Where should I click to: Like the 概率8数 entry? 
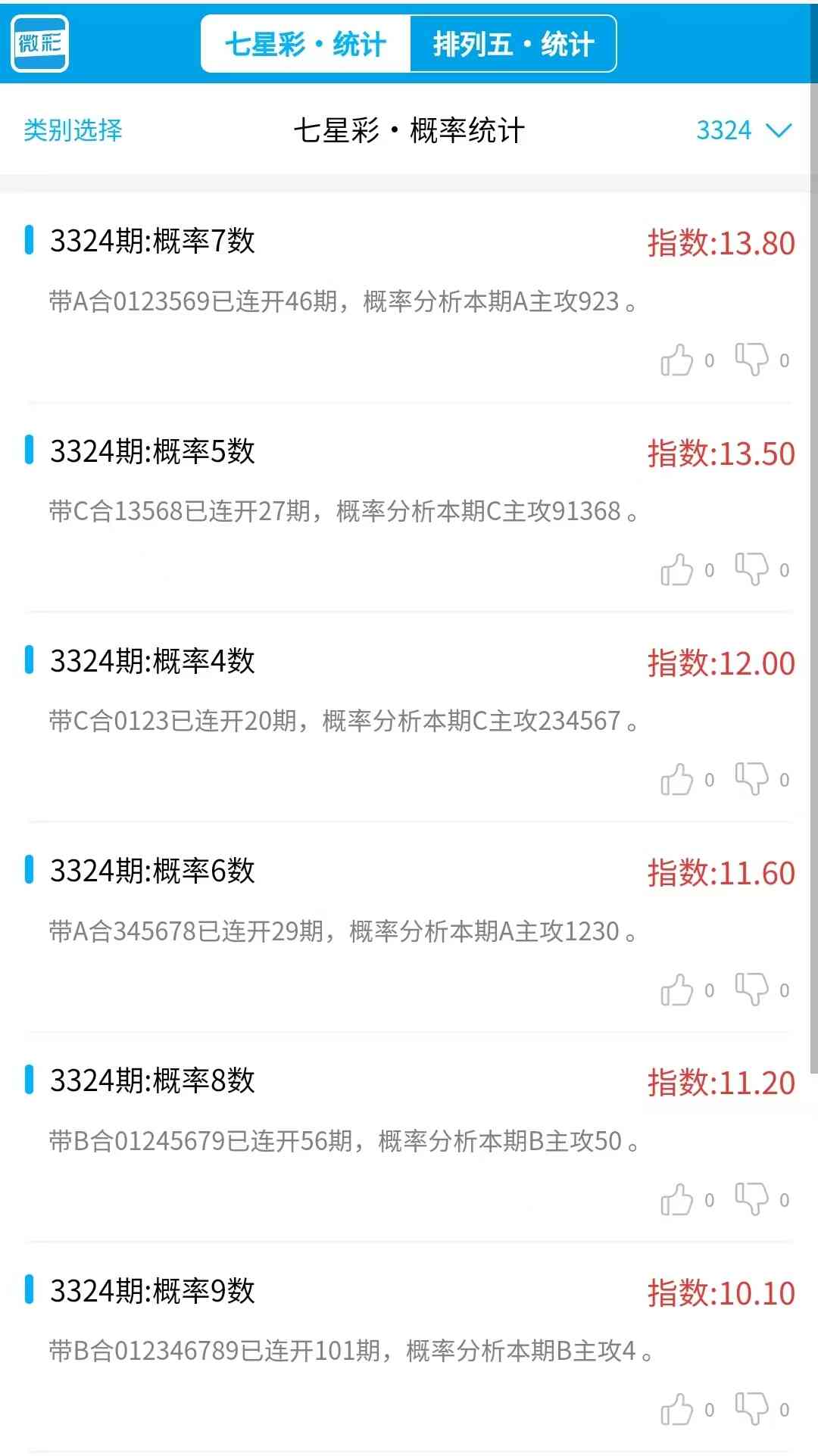click(677, 1199)
